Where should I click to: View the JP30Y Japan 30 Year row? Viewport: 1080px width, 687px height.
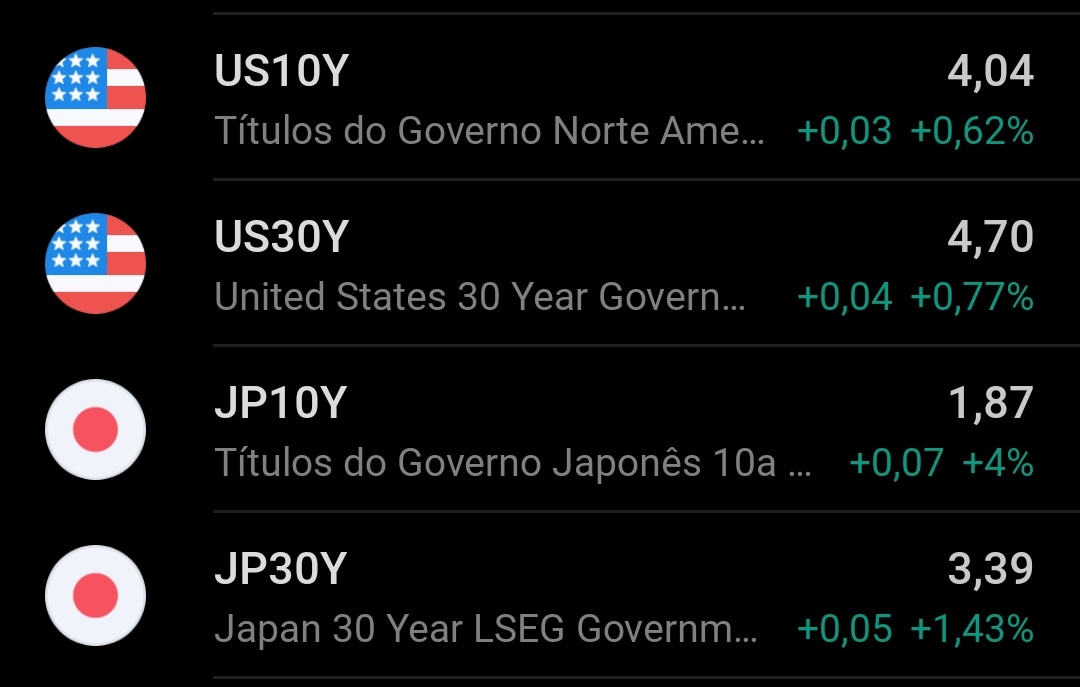[x=540, y=596]
